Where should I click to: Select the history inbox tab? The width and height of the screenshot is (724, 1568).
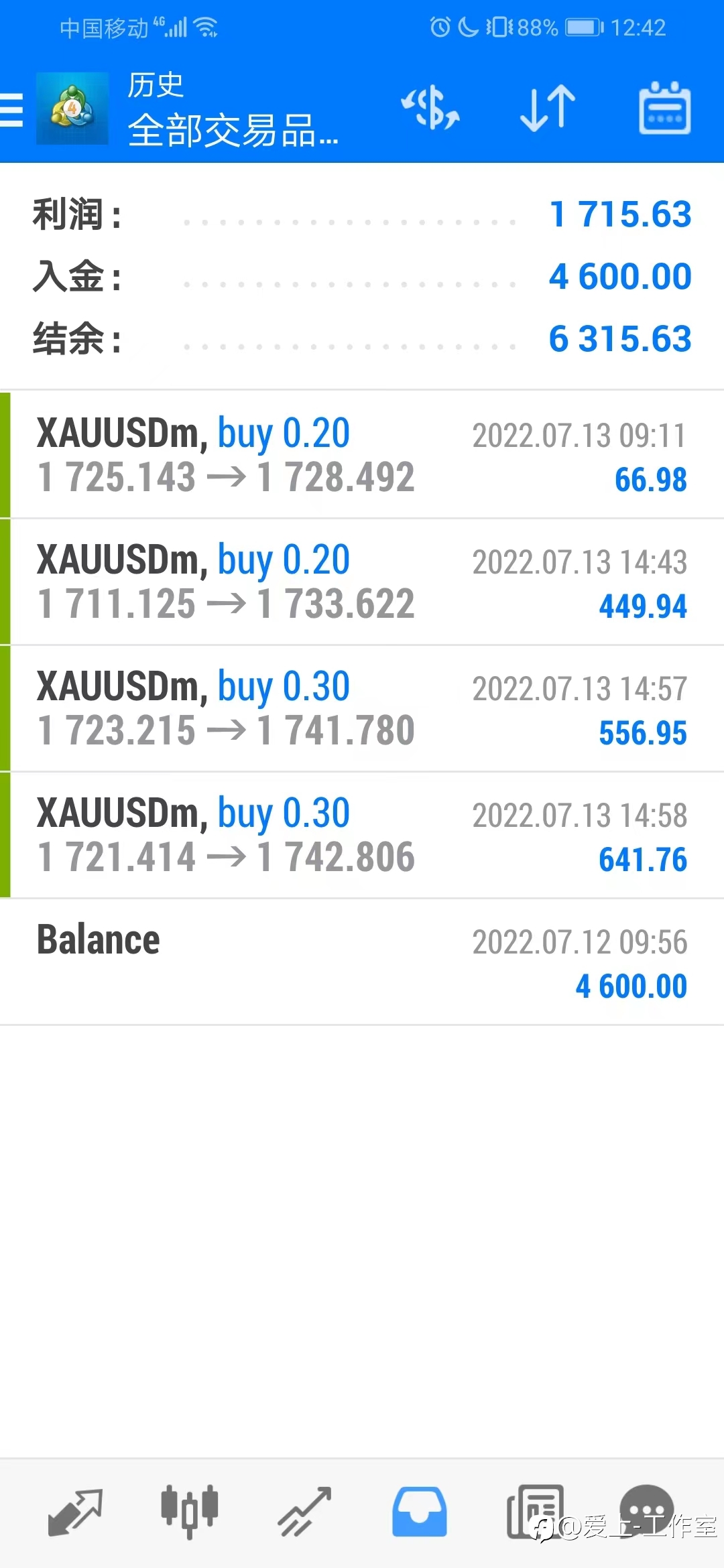coord(420,1512)
